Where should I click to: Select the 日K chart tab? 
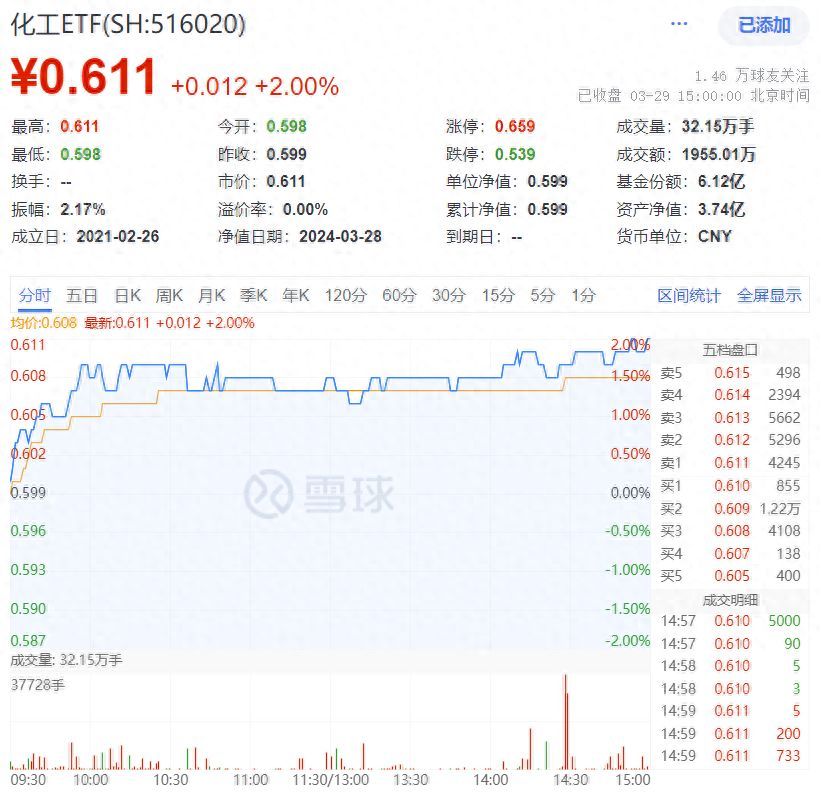127,295
